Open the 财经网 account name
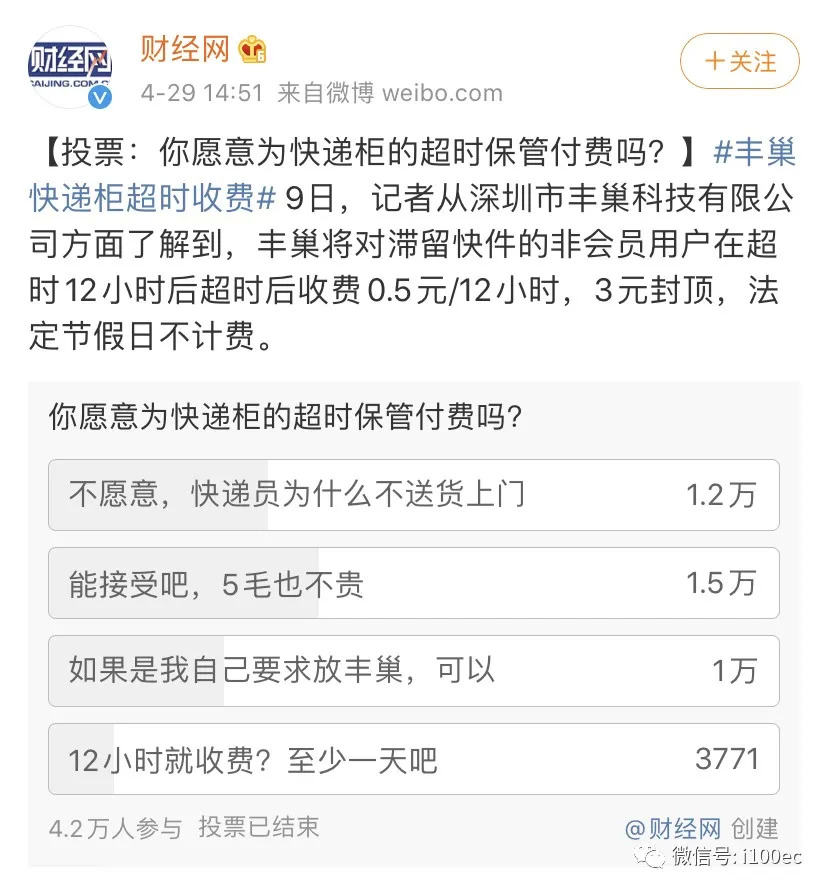Image resolution: width=828 pixels, height=892 pixels. click(184, 48)
